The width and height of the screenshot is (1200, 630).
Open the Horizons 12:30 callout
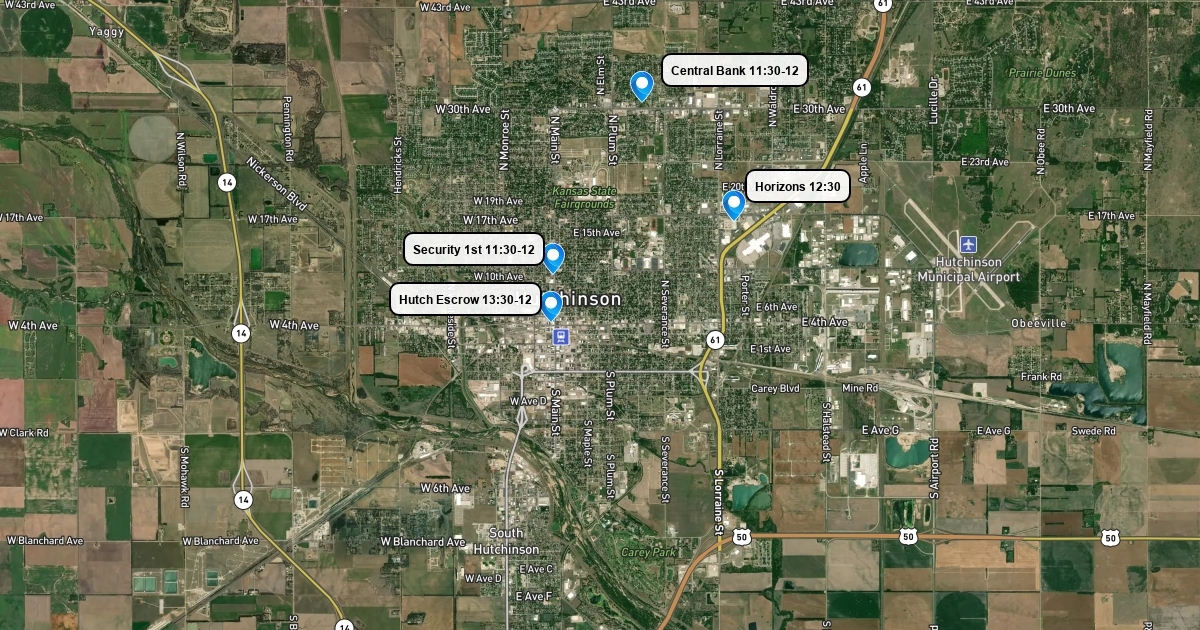tap(797, 187)
